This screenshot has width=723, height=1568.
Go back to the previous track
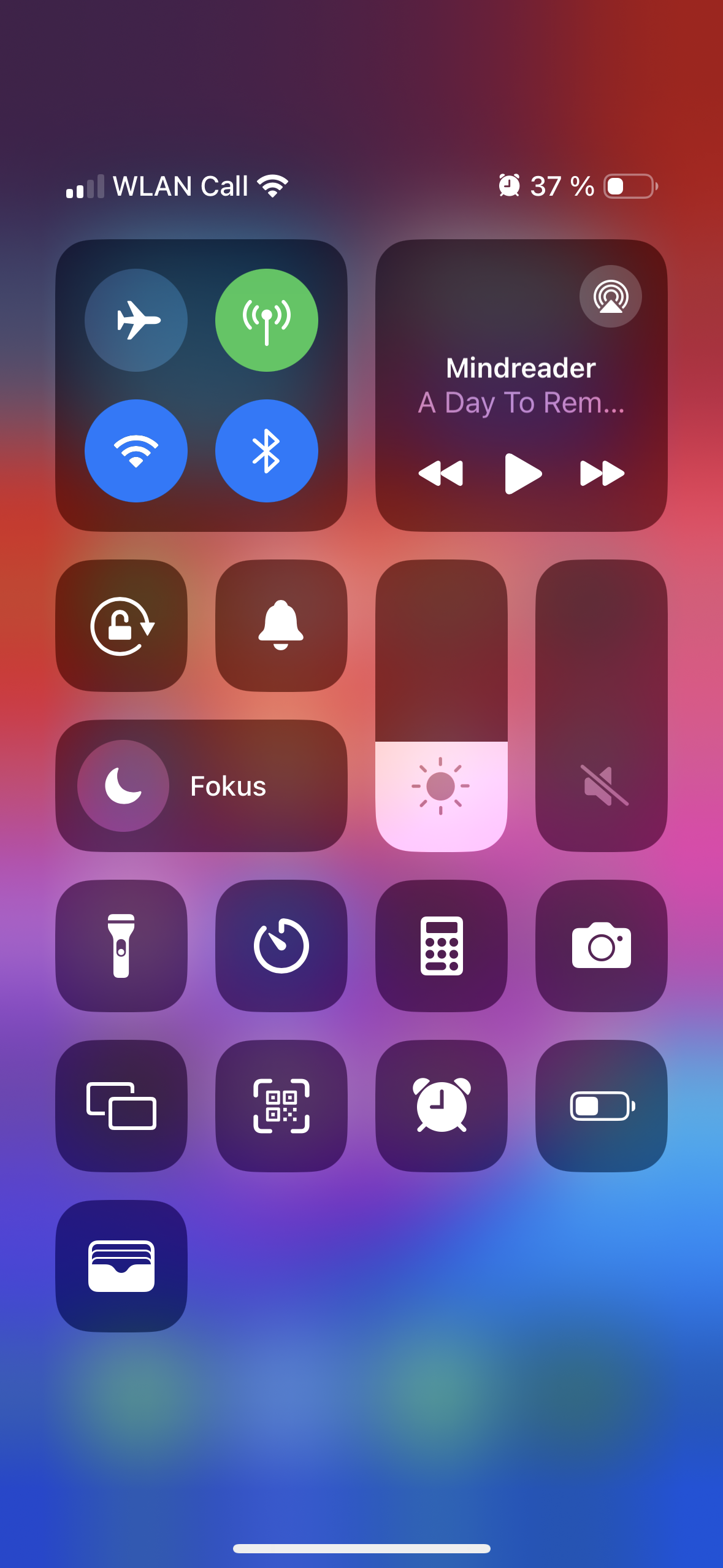click(441, 474)
